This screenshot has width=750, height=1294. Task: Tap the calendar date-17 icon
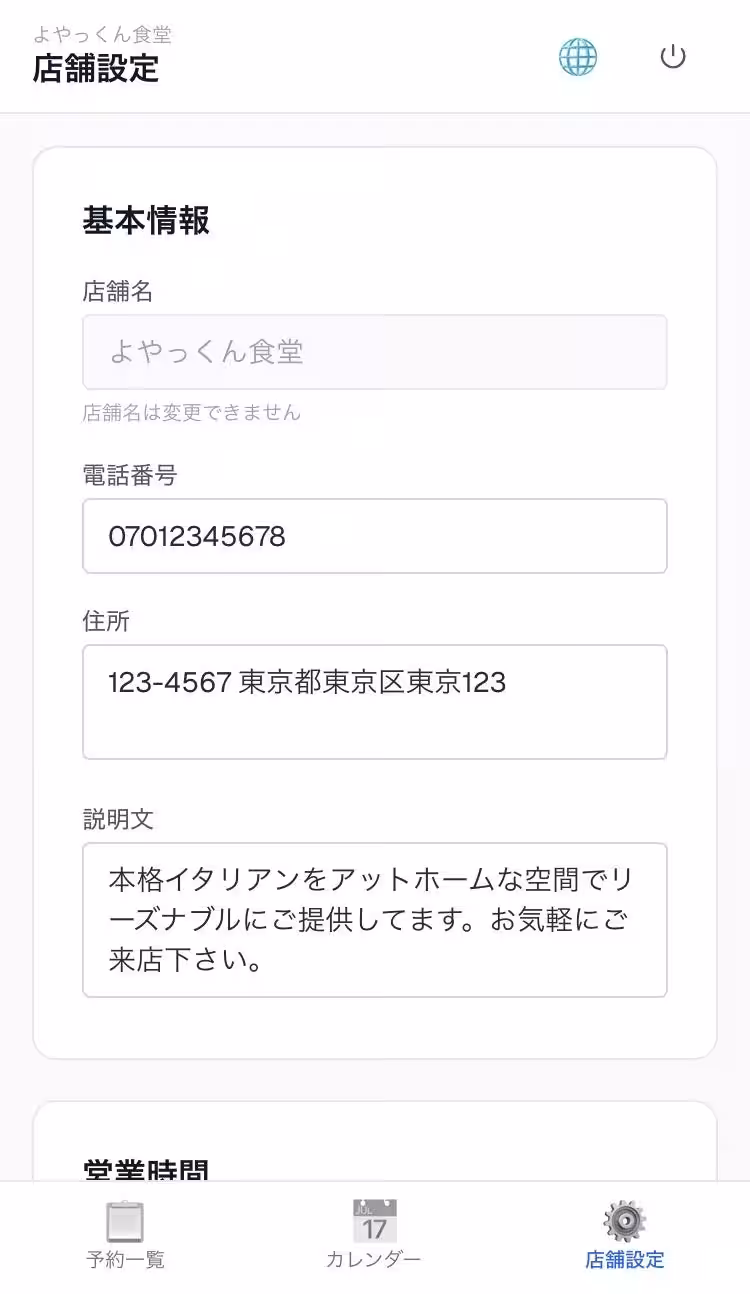pos(375,1218)
